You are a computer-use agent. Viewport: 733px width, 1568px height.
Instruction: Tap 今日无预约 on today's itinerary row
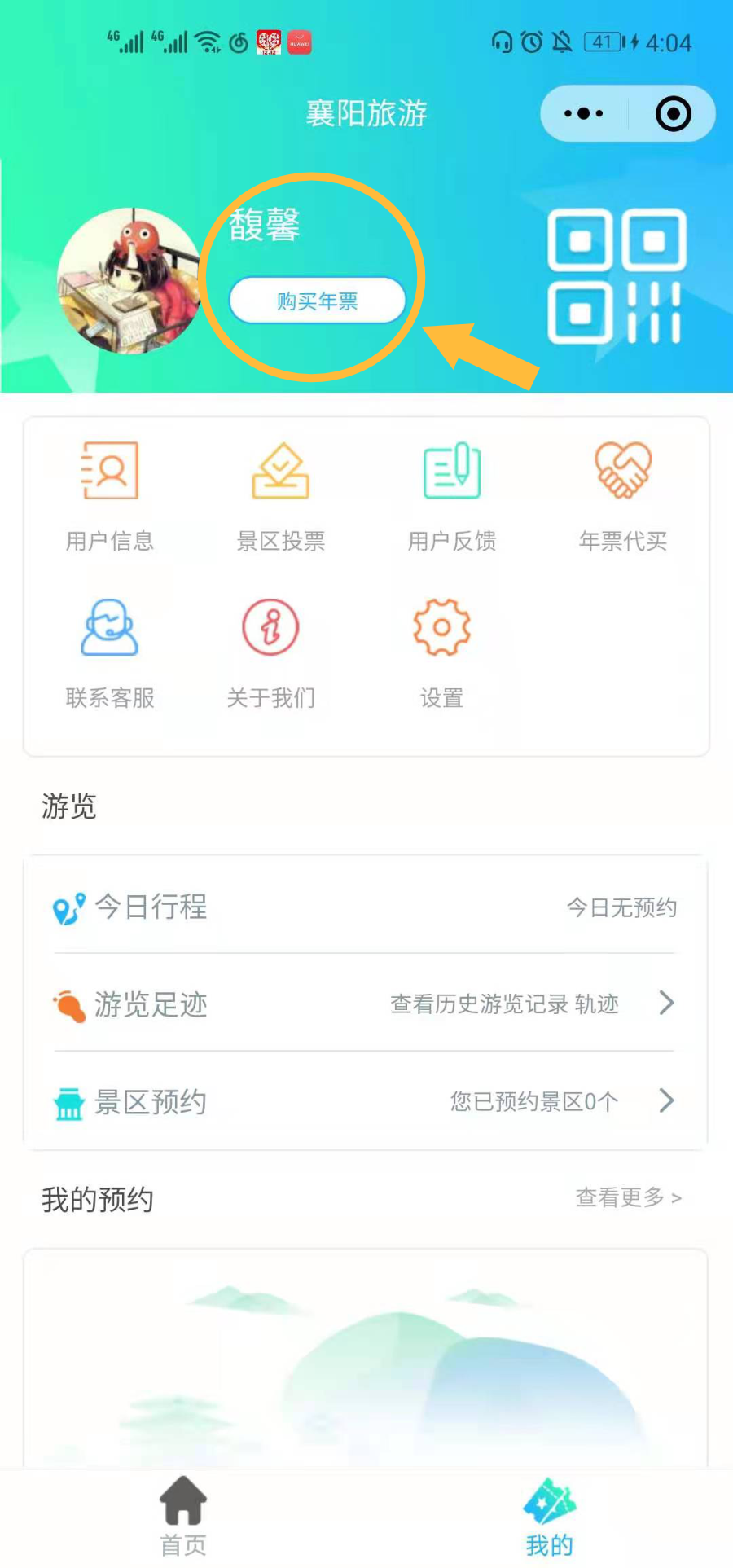(621, 907)
